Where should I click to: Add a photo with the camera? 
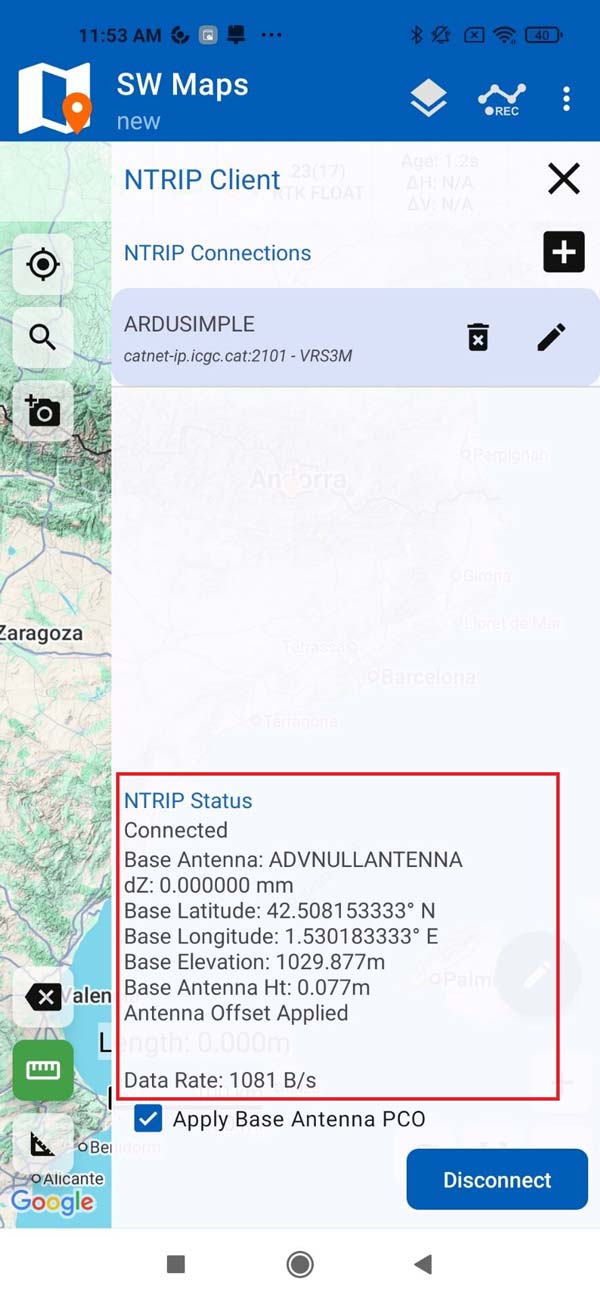[x=43, y=410]
